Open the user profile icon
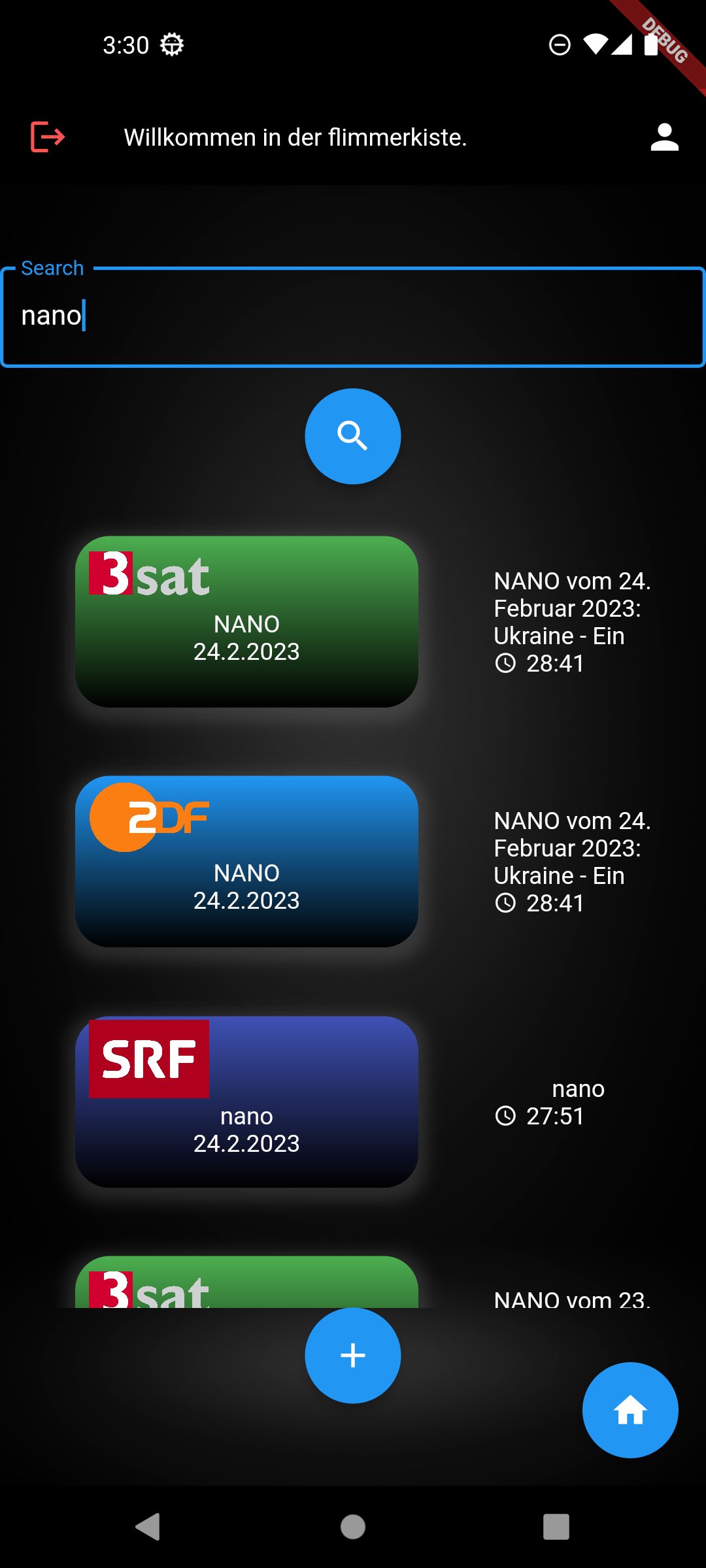This screenshot has height=1568, width=706. [x=664, y=137]
